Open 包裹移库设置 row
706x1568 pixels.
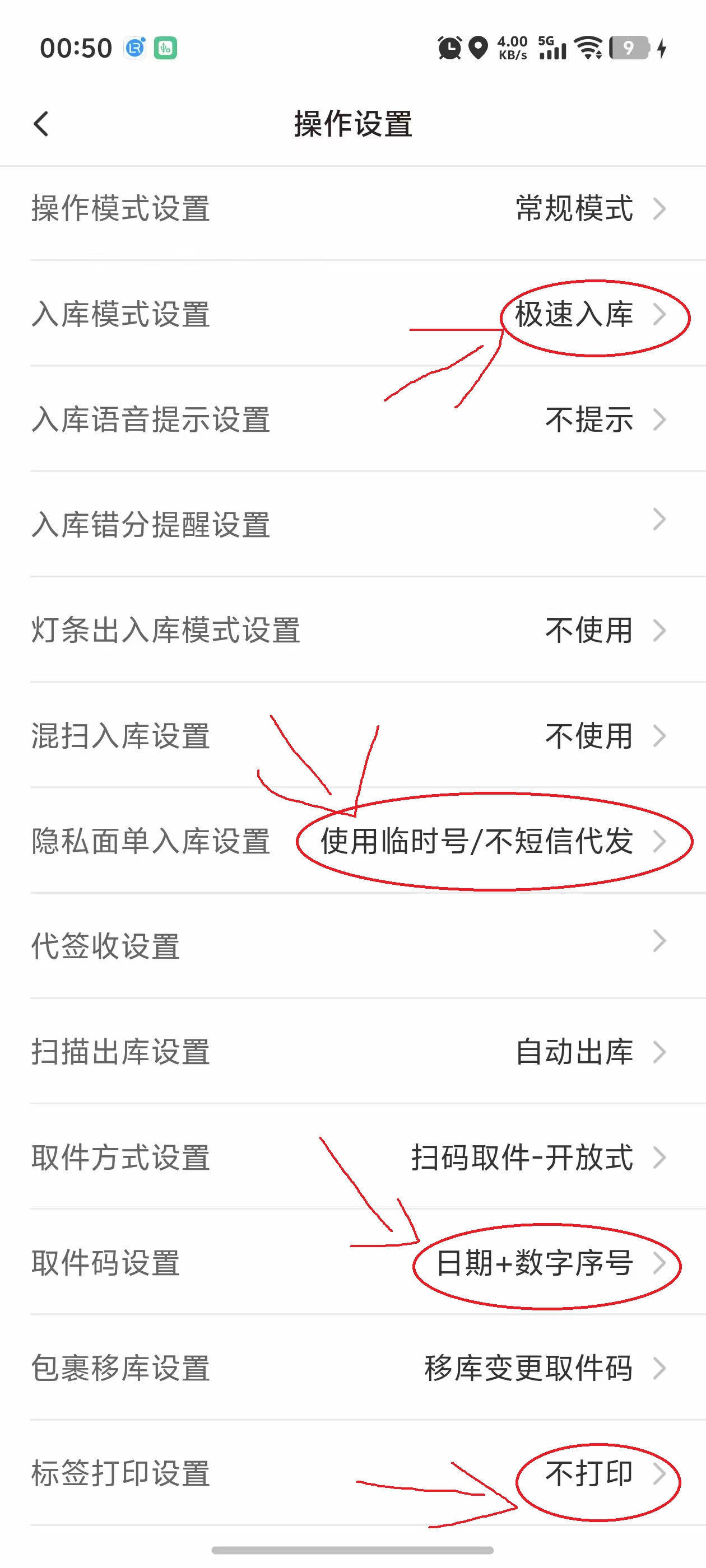[x=352, y=1368]
